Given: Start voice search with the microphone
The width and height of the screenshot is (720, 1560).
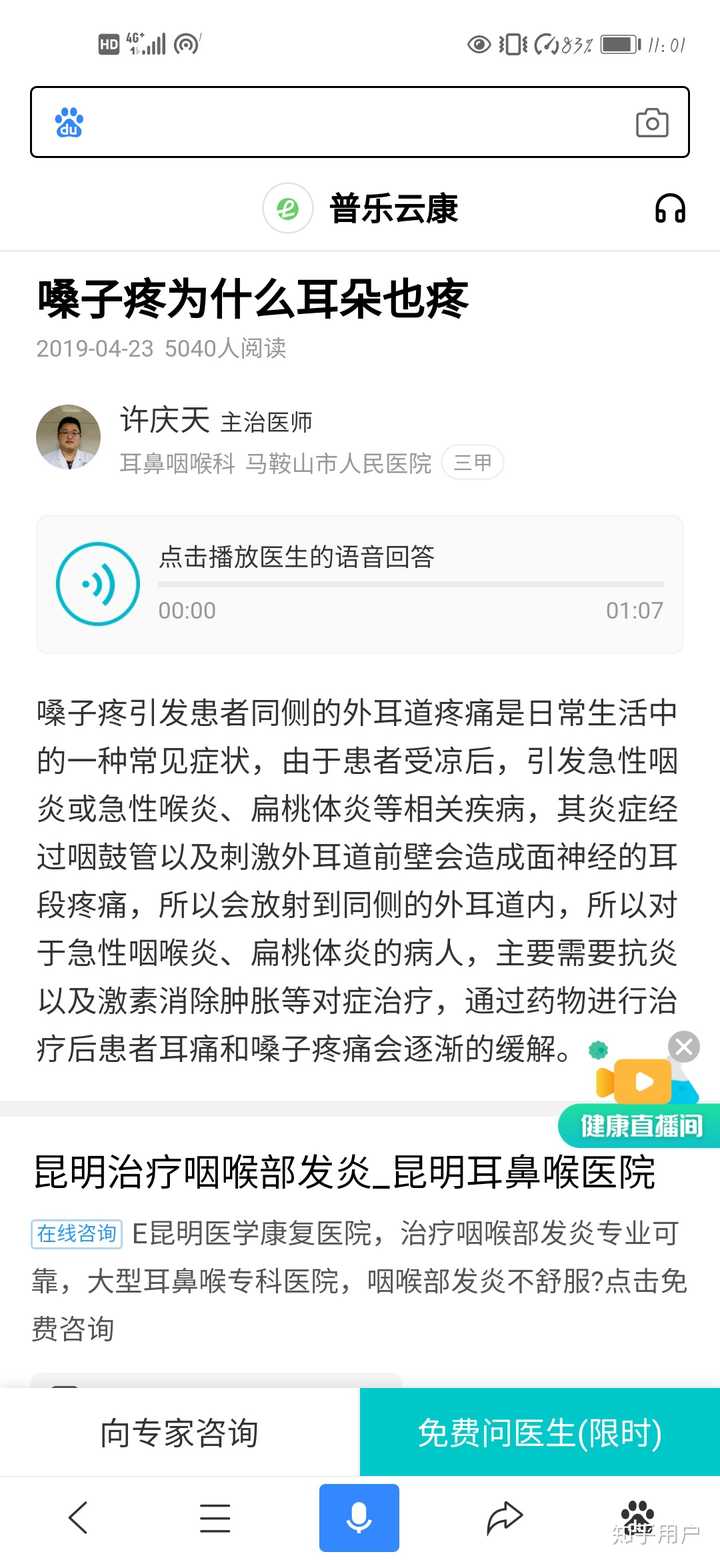Looking at the screenshot, I should coord(359,1518).
